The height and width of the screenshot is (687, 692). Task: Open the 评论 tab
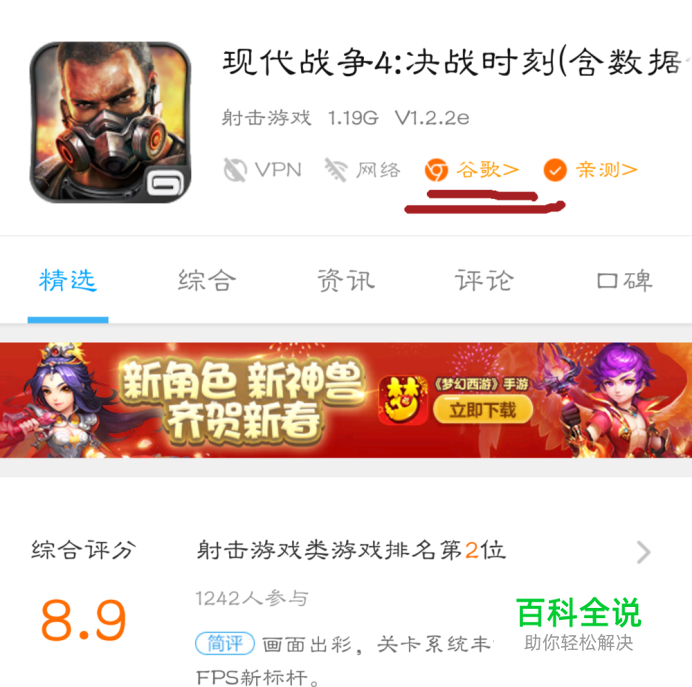tap(483, 281)
